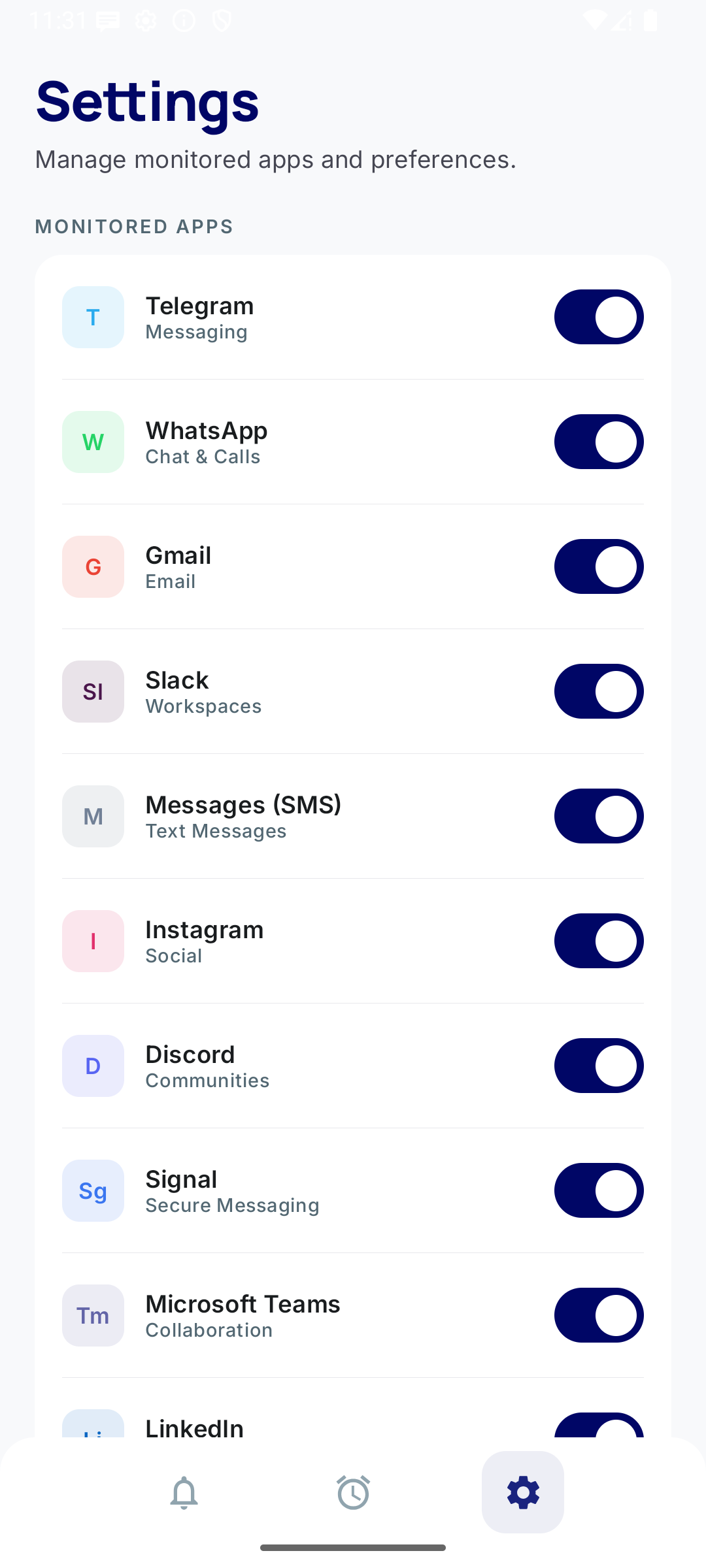Select the settings gear tab
The image size is (706, 1568).
[x=523, y=1493]
